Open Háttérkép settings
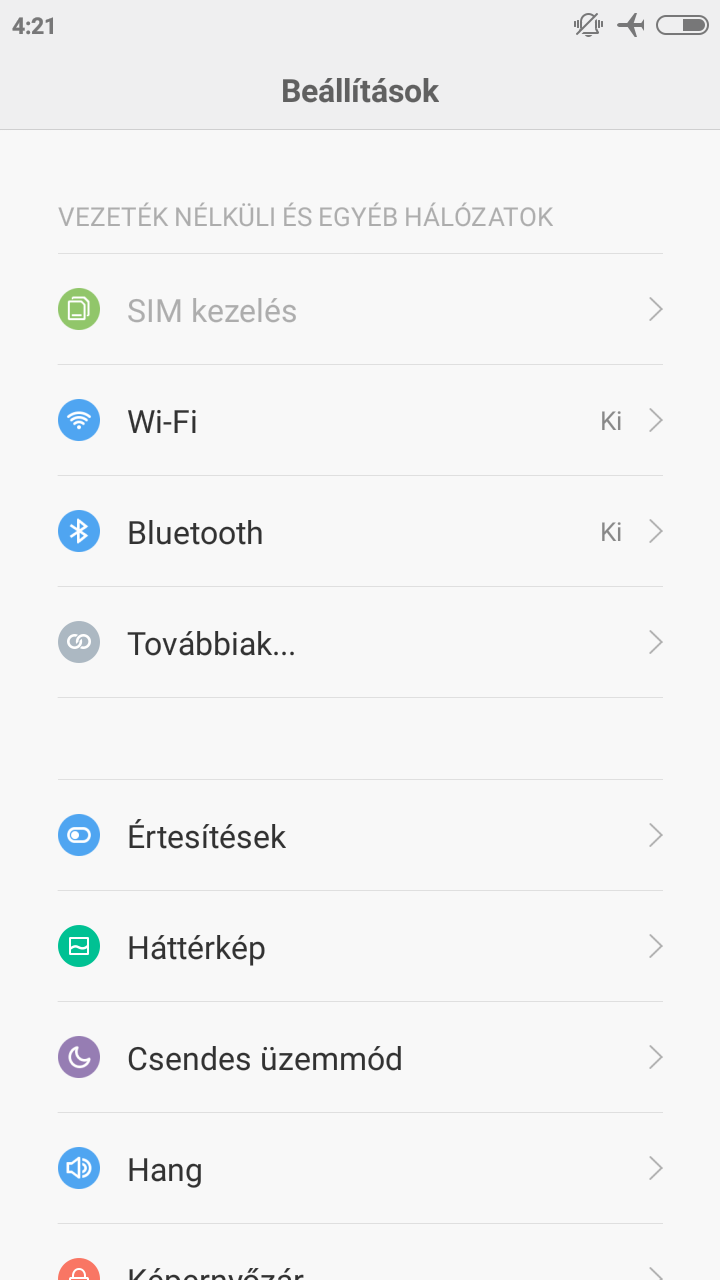This screenshot has height=1280, width=720. coord(360,947)
